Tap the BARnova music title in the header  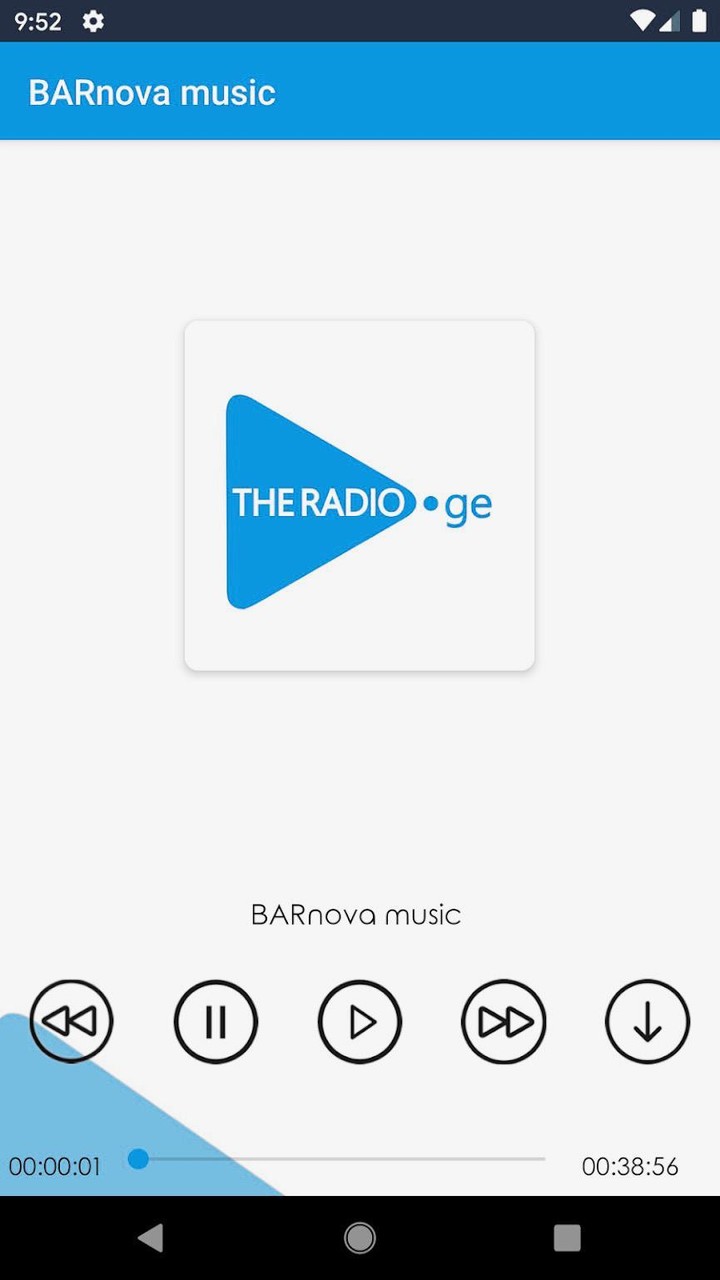click(x=151, y=92)
